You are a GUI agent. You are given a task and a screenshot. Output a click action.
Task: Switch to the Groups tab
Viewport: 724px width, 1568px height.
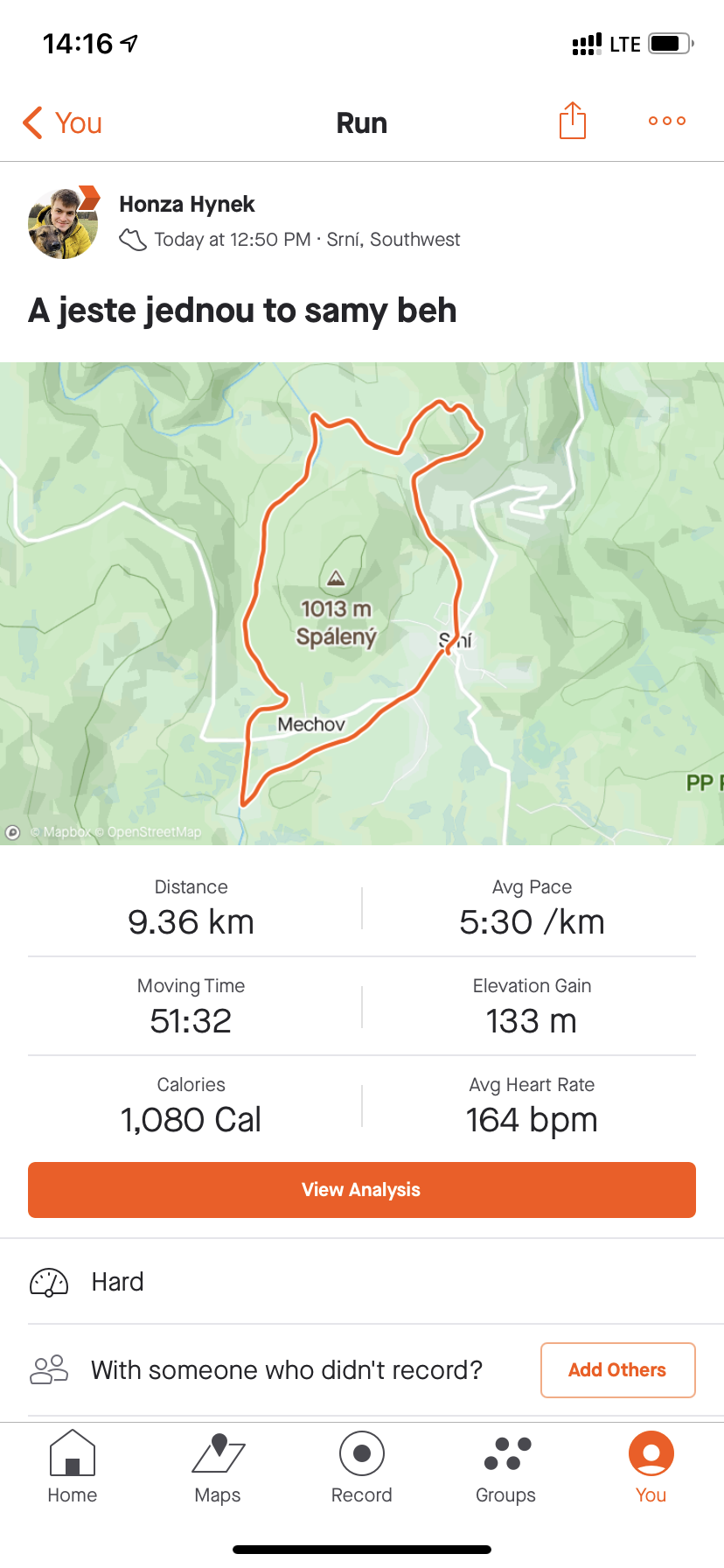coord(506,1467)
